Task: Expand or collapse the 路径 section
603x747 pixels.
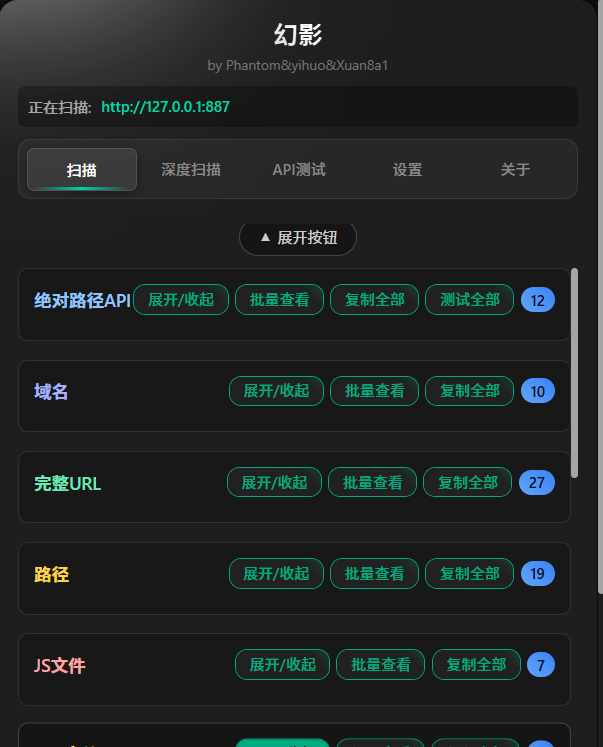Action: point(277,574)
